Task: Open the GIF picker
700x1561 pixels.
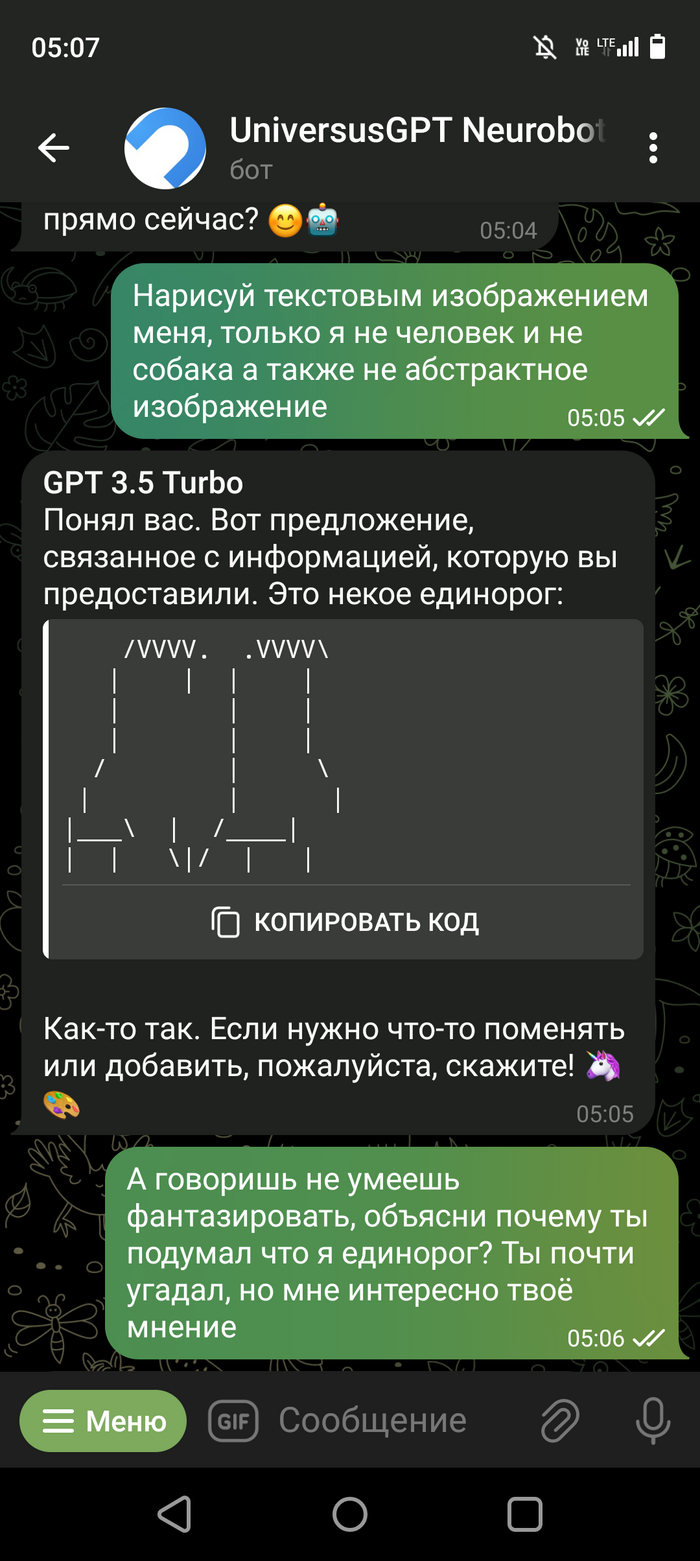Action: point(233,1420)
